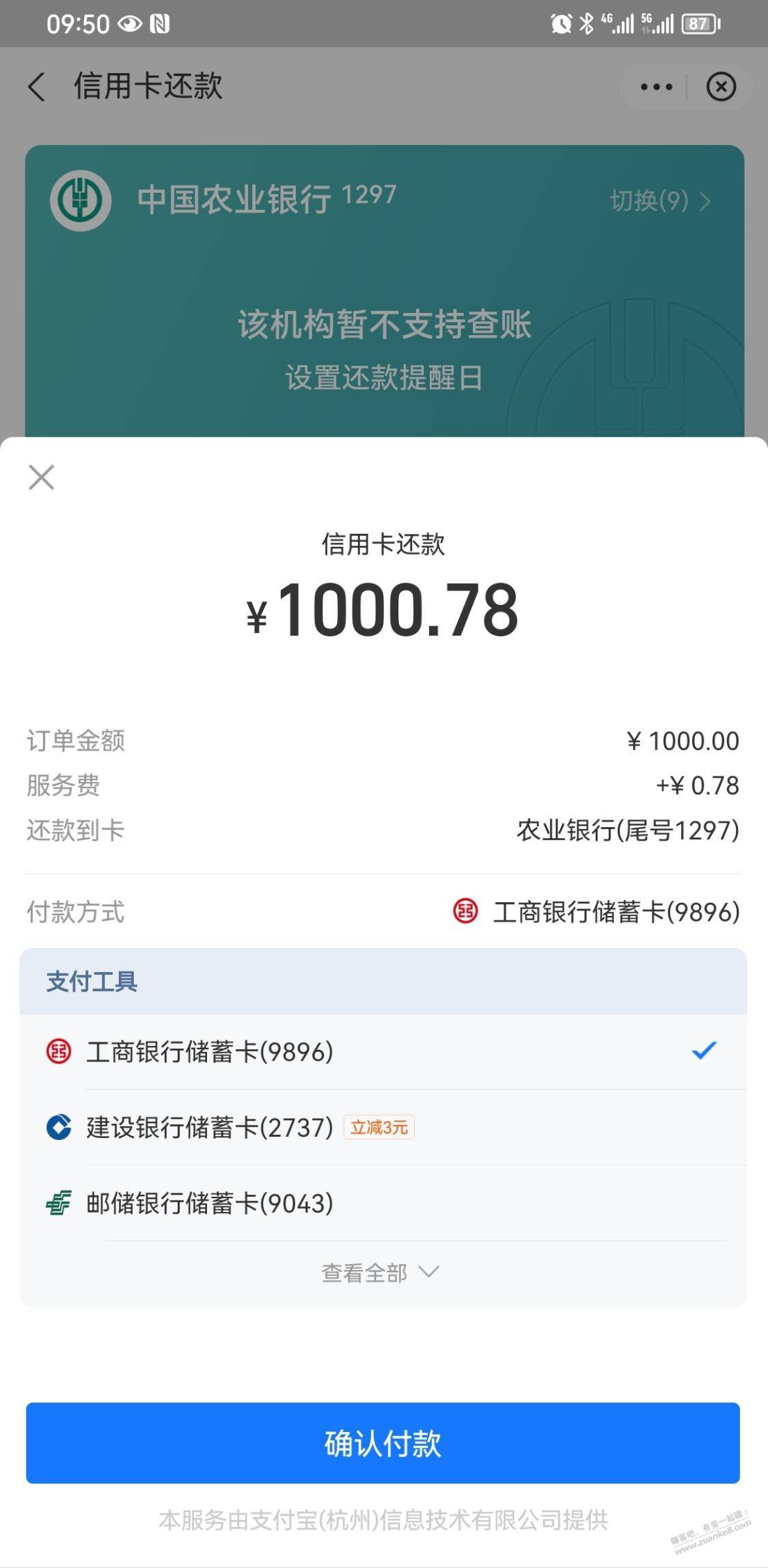The width and height of the screenshot is (768, 1568).
Task: Open 设置还款提醒日
Action: point(383,377)
